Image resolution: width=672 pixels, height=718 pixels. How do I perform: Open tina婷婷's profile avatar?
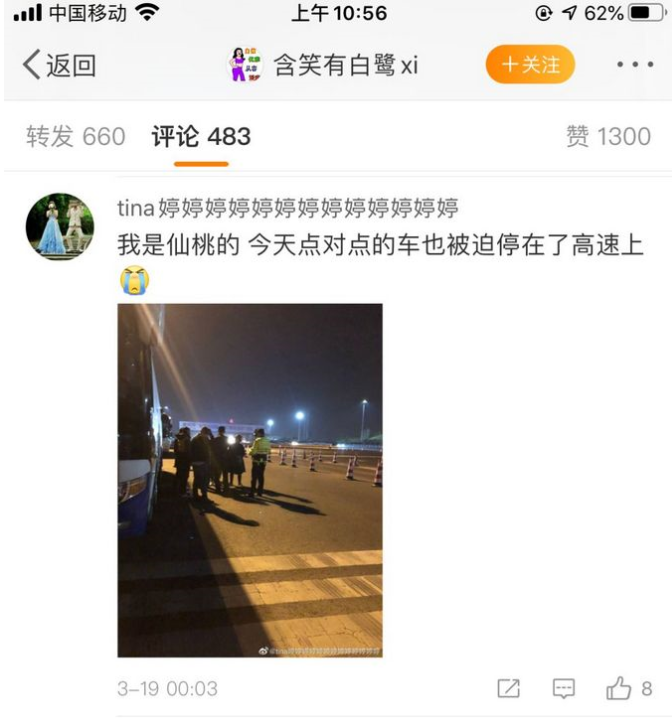(60, 227)
